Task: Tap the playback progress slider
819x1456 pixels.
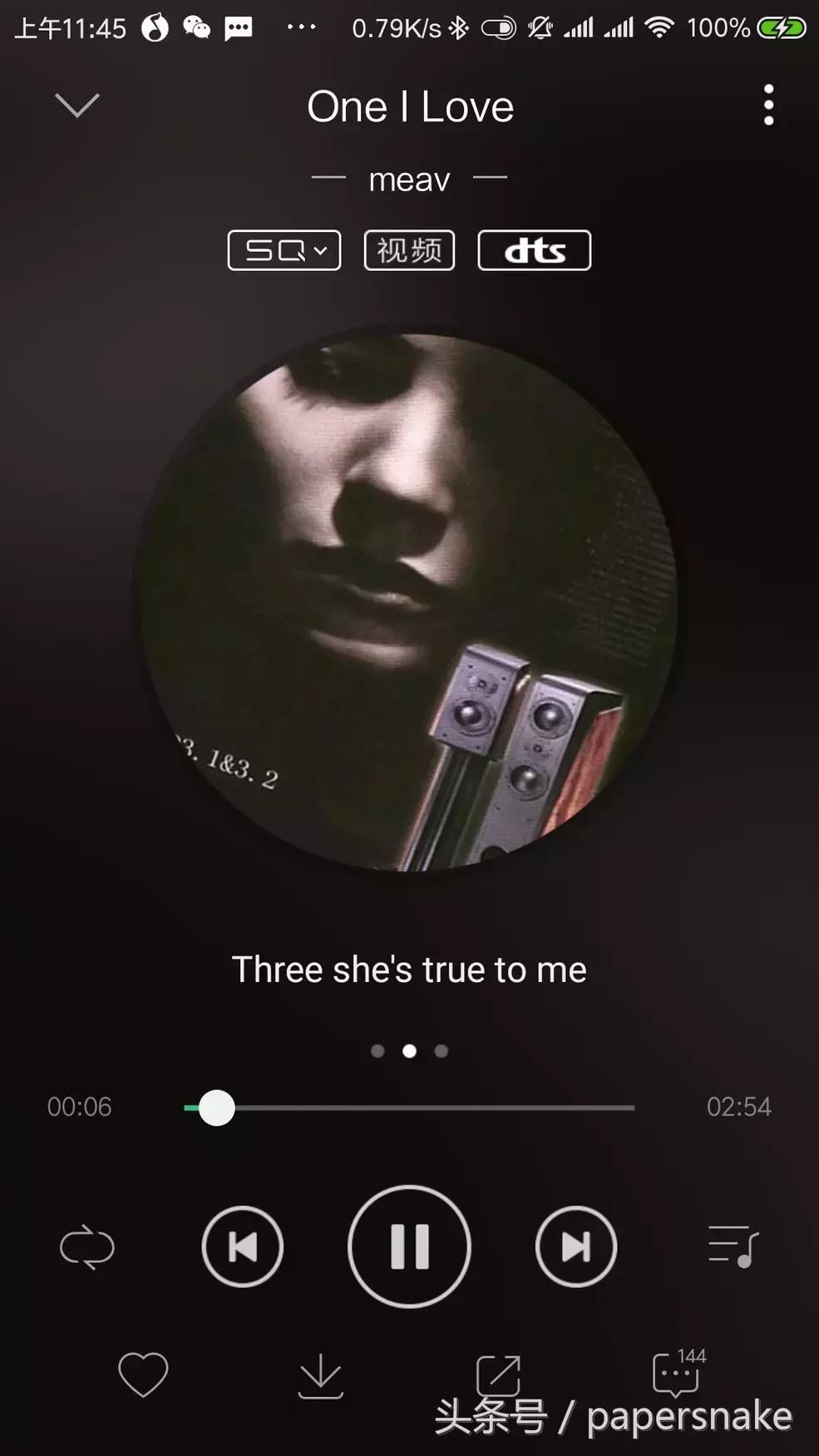Action: (x=409, y=1108)
